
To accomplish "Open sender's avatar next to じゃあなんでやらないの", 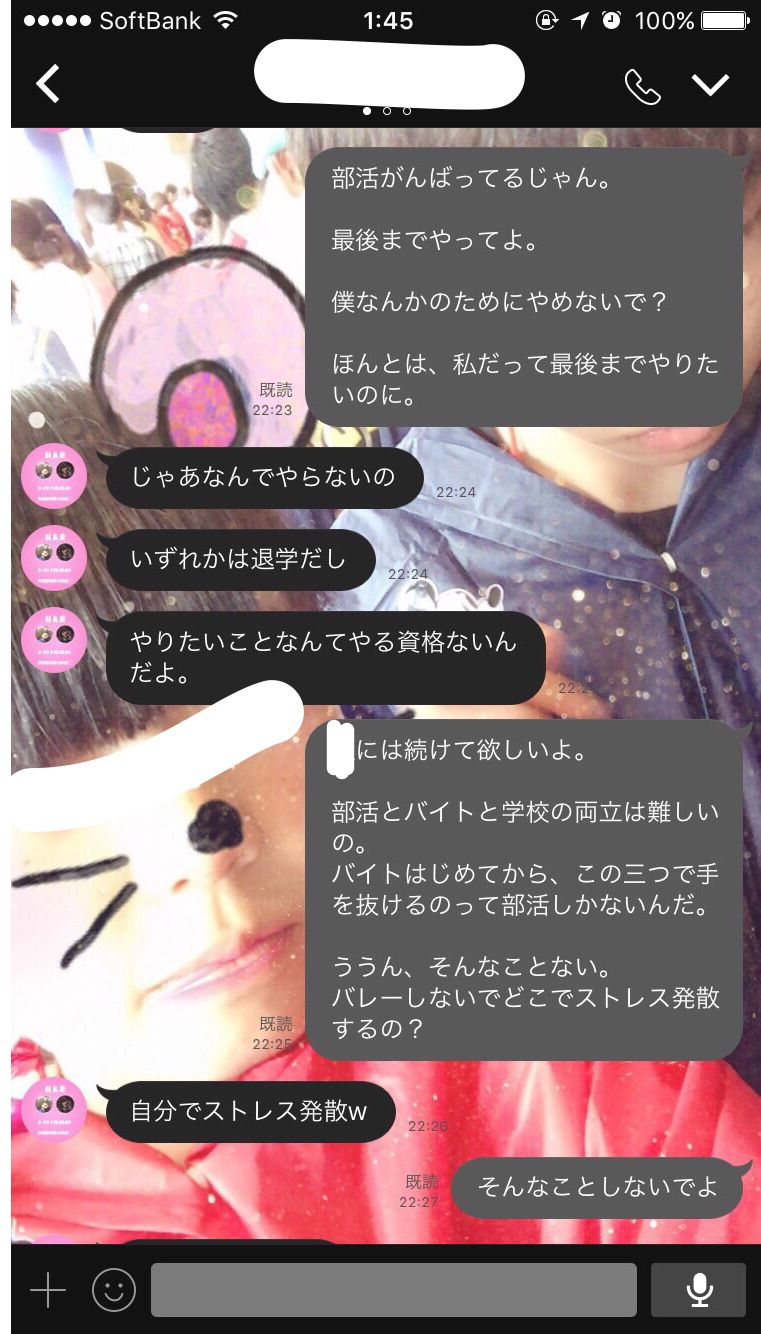I will [55, 476].
